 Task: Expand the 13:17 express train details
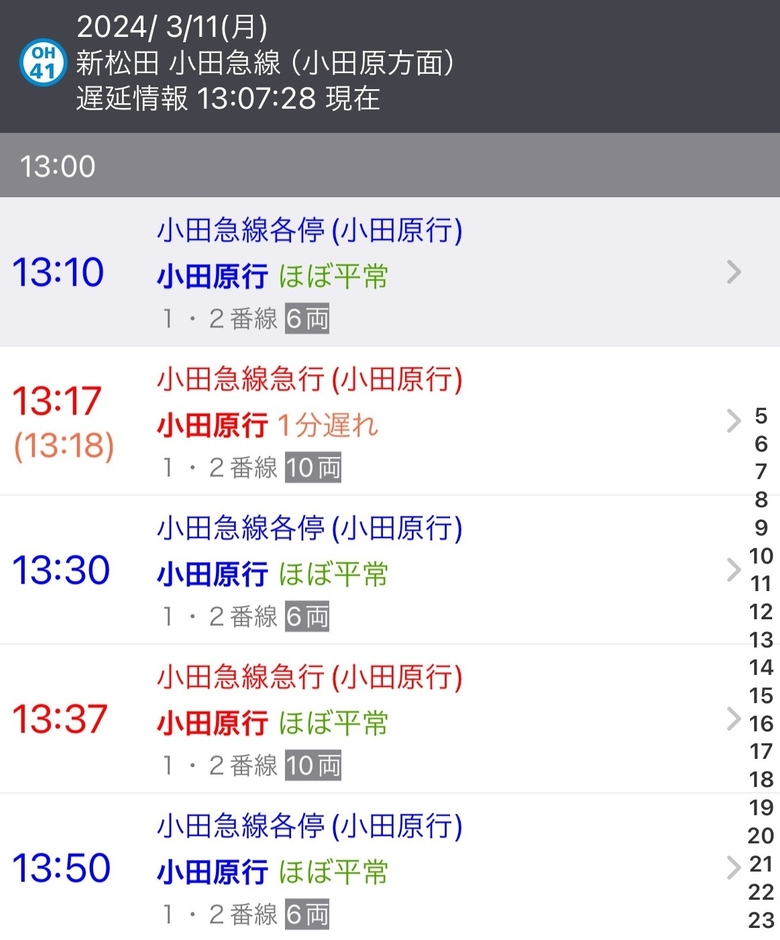tap(733, 422)
